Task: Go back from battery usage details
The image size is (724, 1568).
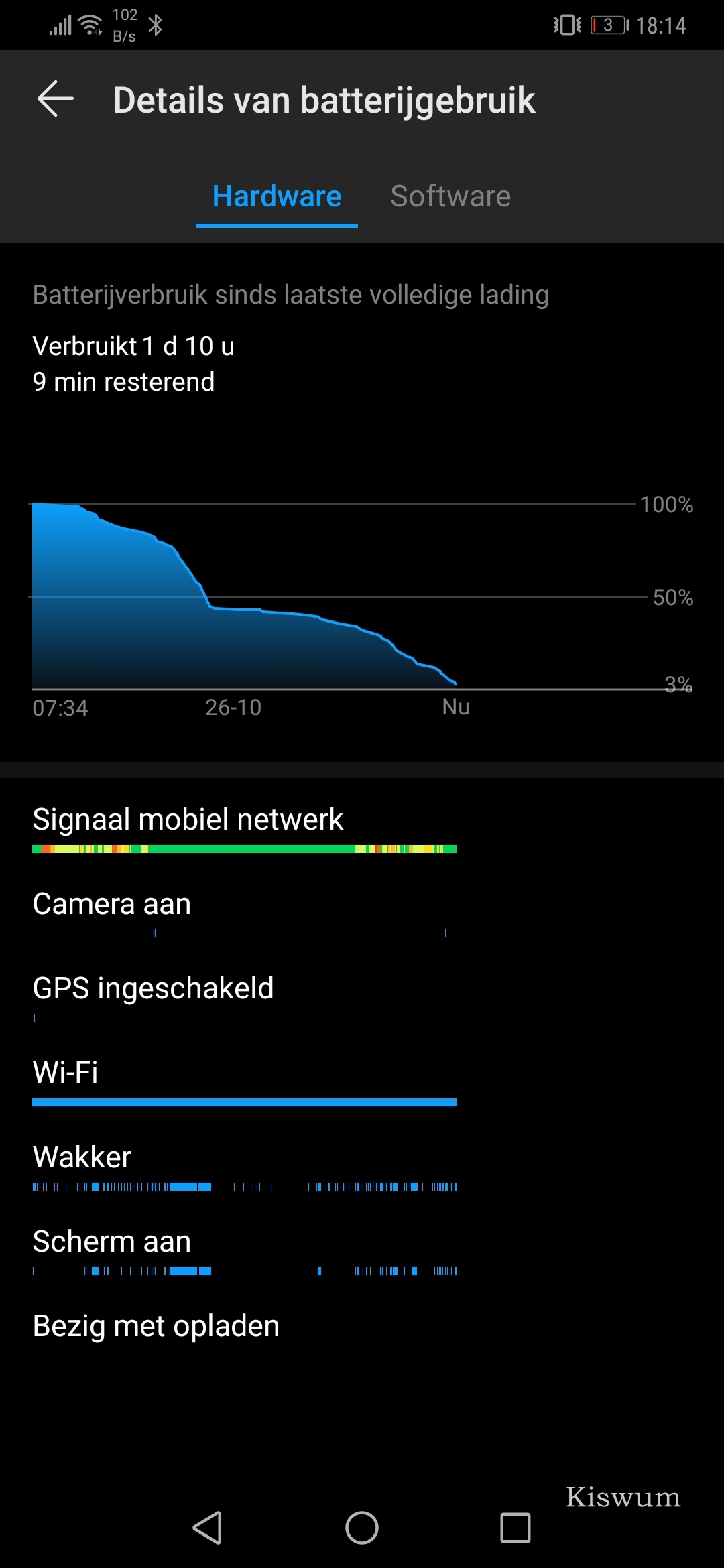Action: click(x=55, y=99)
